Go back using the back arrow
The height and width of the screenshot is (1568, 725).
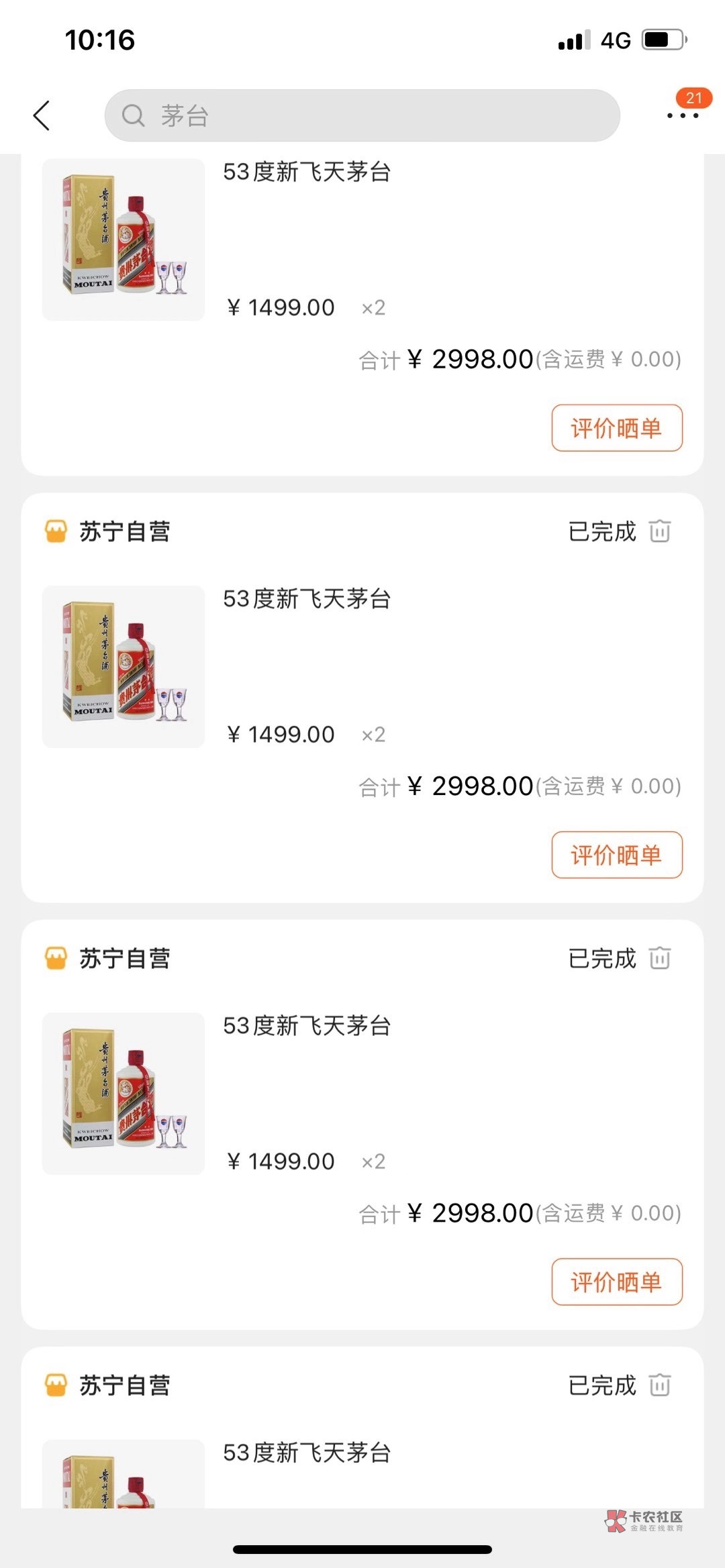pyautogui.click(x=42, y=115)
